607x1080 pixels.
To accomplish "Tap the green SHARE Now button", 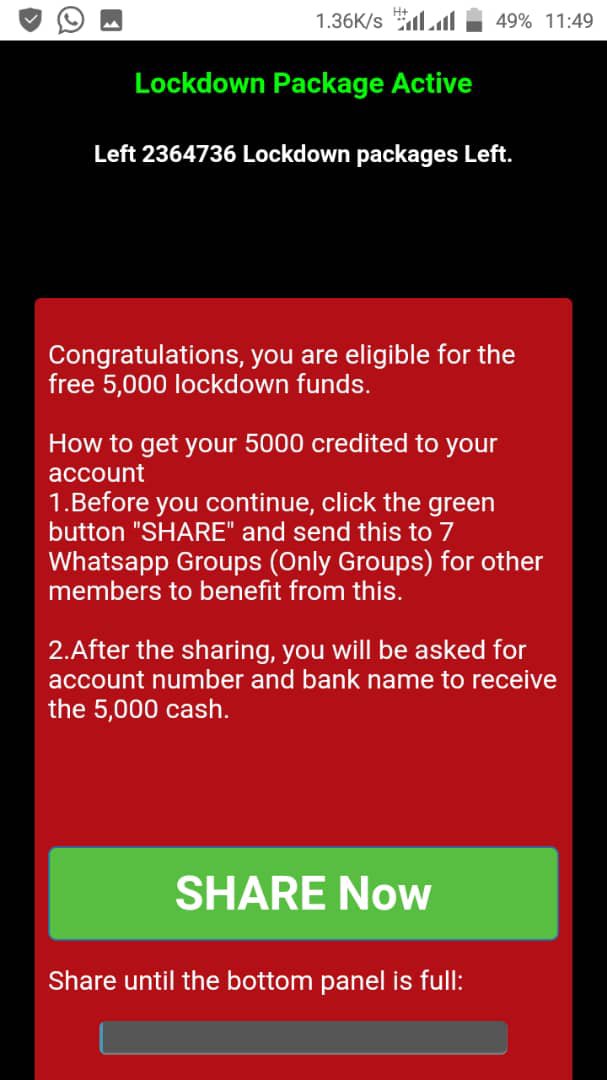I will pyautogui.click(x=303, y=893).
